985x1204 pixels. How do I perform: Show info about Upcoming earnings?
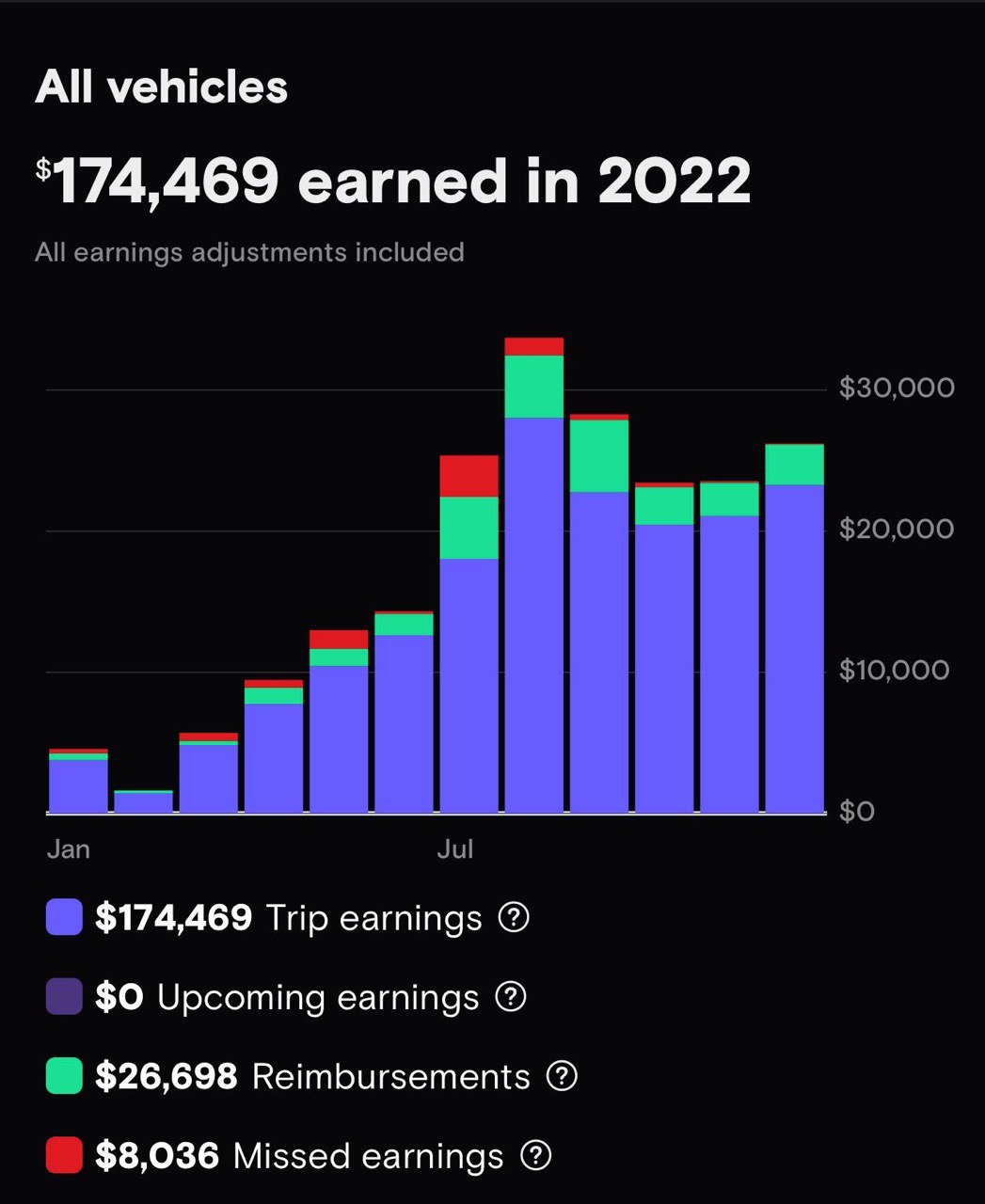(x=510, y=996)
